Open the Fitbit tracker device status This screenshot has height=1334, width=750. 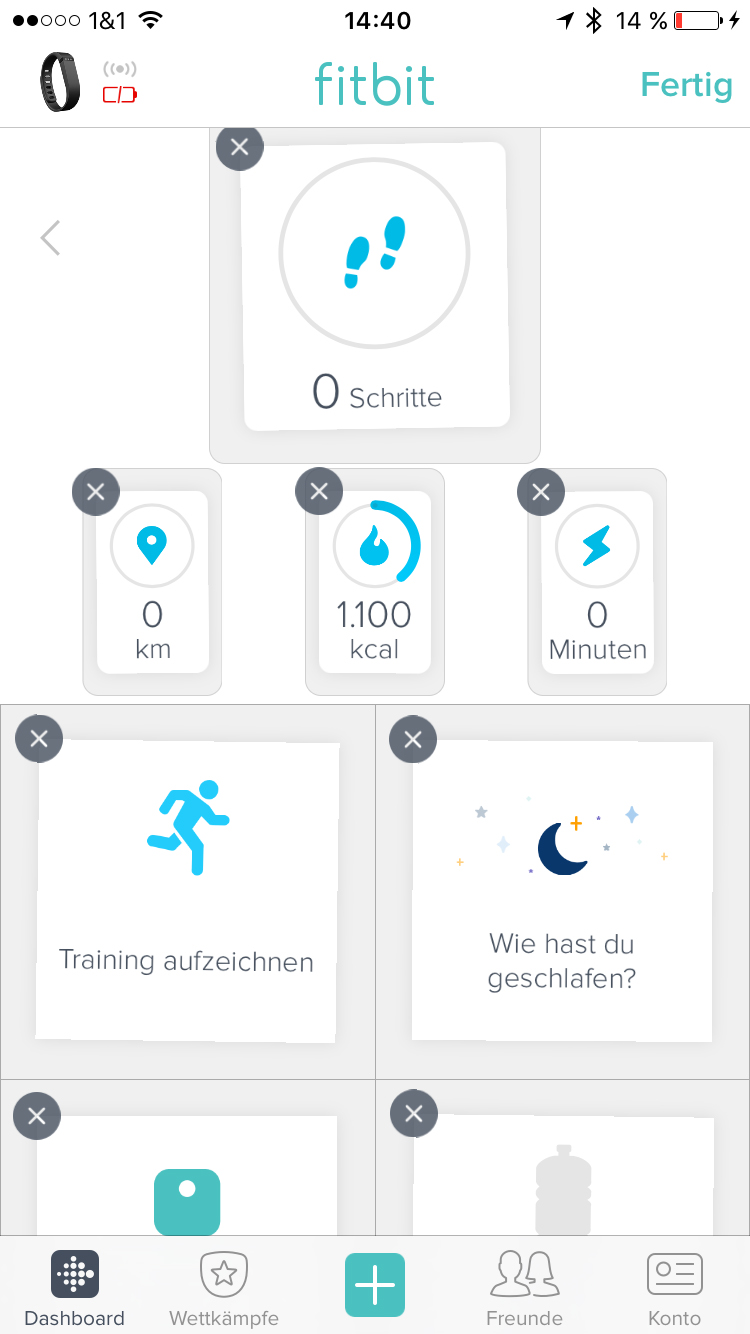coord(88,82)
